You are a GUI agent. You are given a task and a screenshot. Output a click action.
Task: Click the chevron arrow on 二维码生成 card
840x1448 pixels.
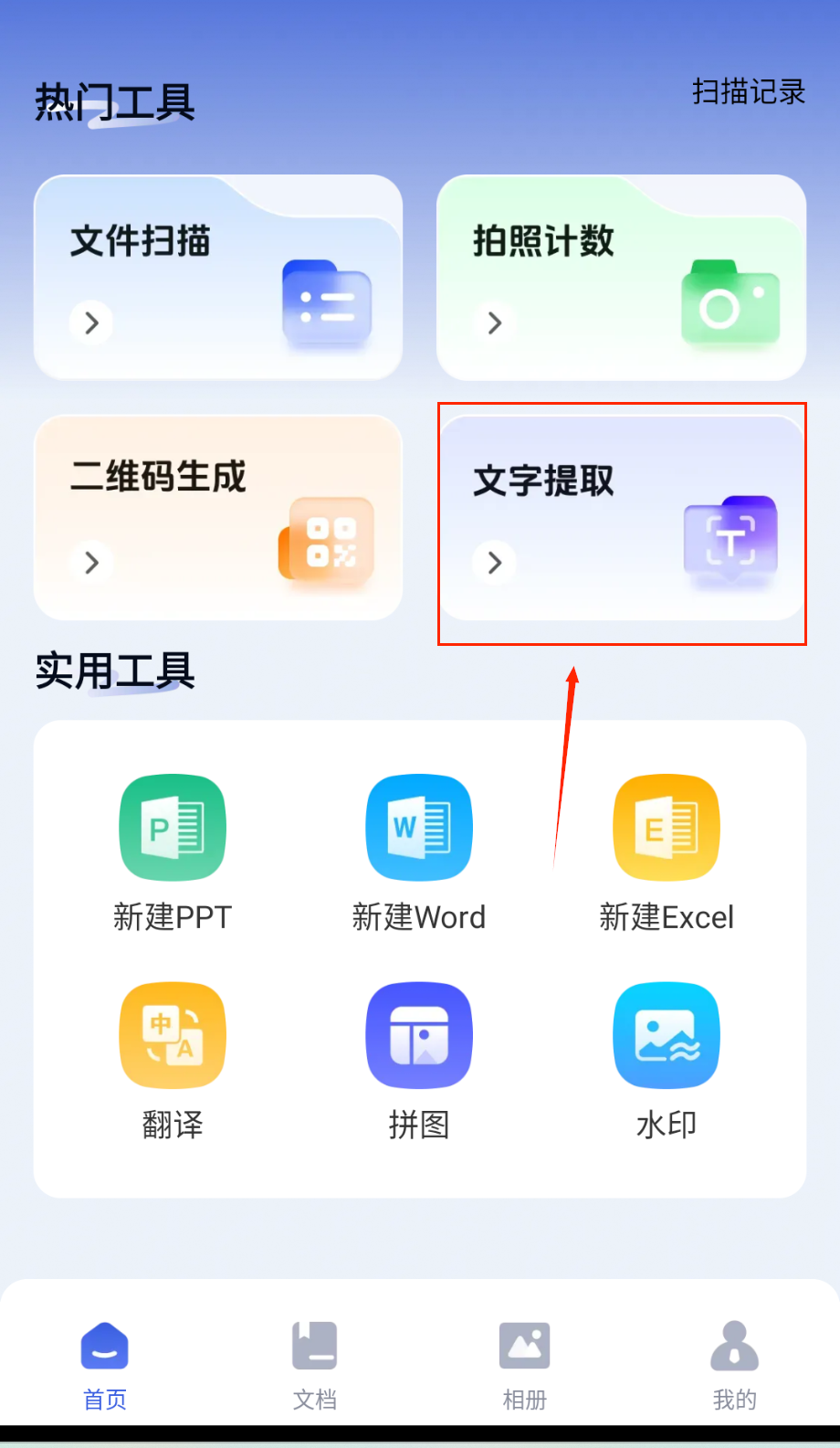[89, 563]
